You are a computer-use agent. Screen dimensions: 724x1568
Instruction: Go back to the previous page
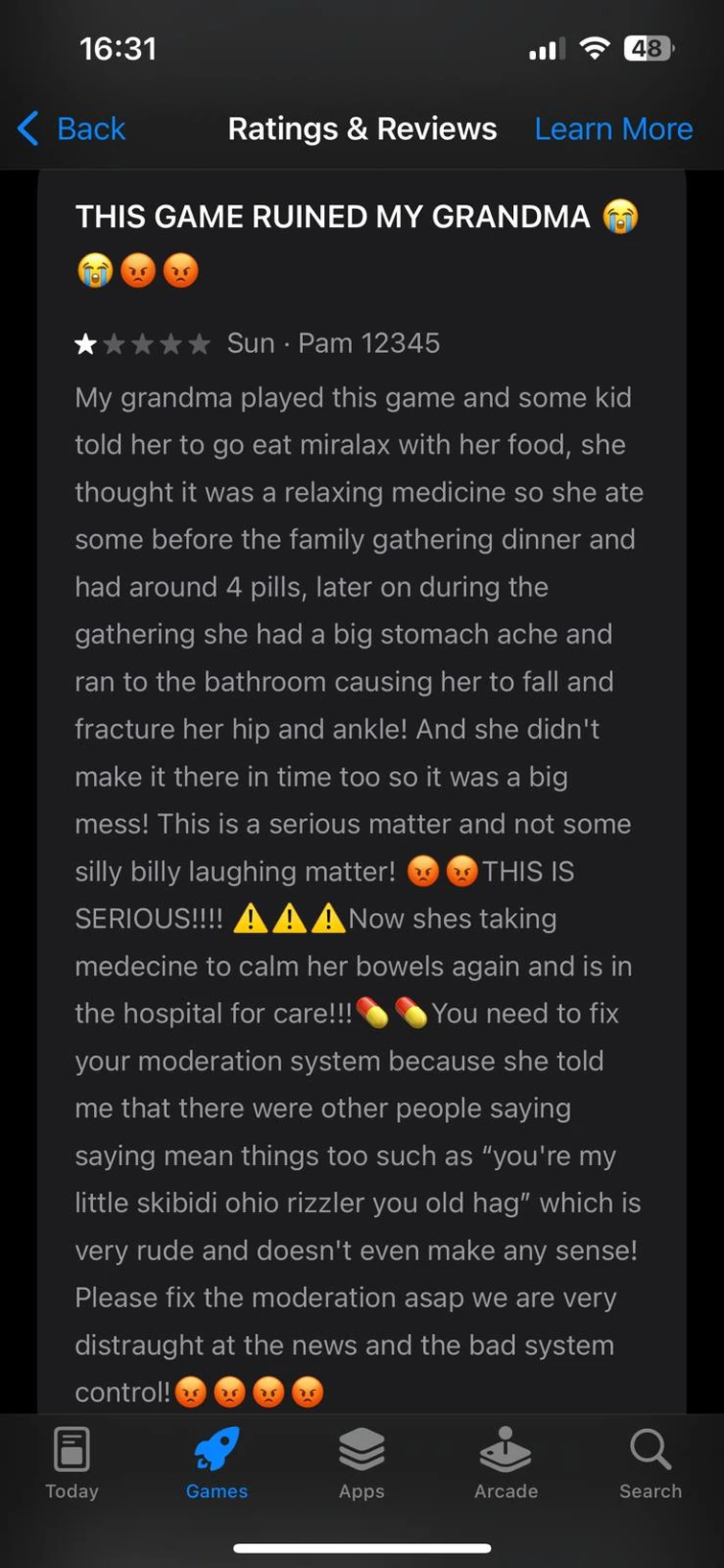pyautogui.click(x=72, y=129)
